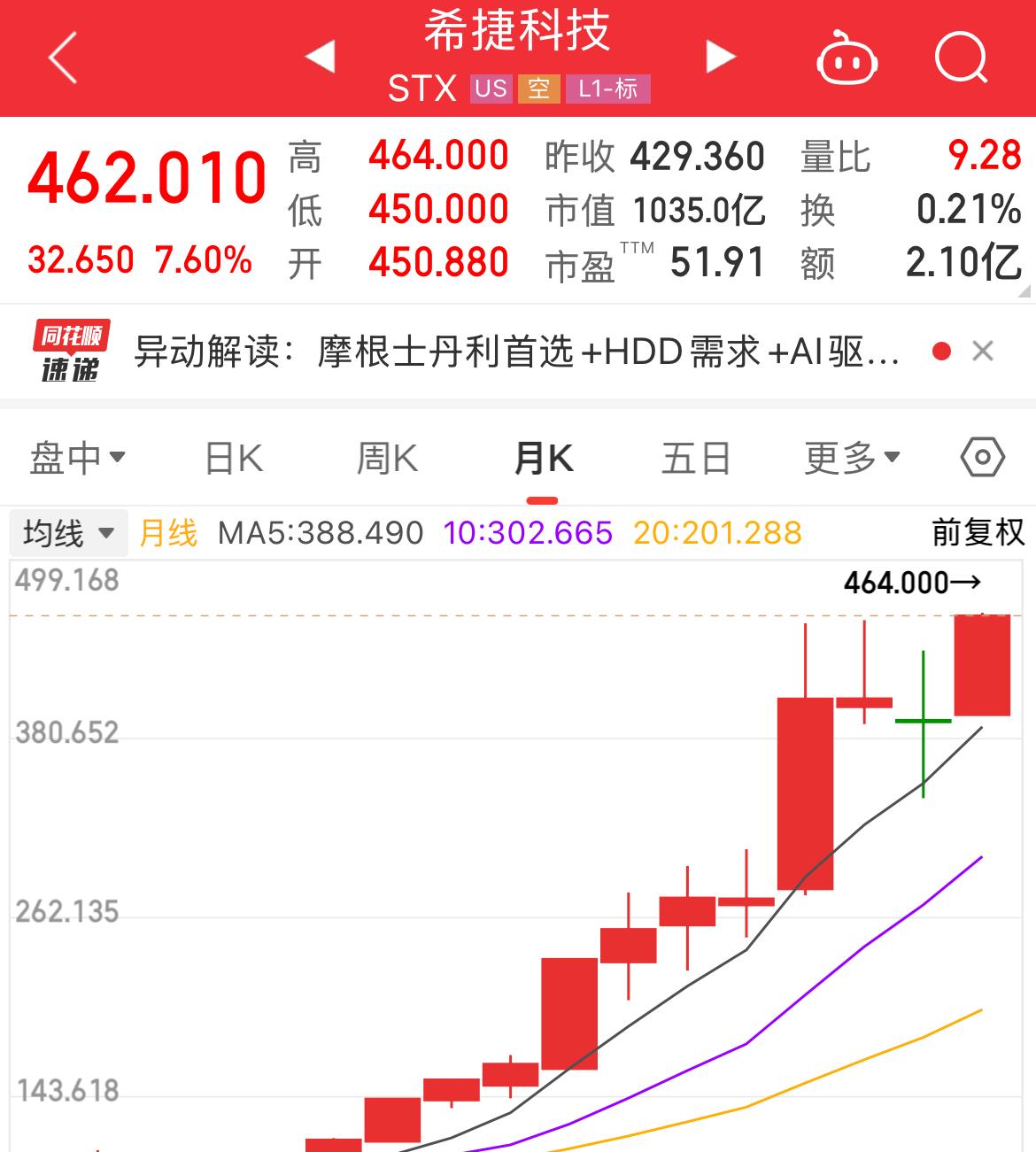
Task: Click the purple MA10 value label
Action: click(x=528, y=533)
